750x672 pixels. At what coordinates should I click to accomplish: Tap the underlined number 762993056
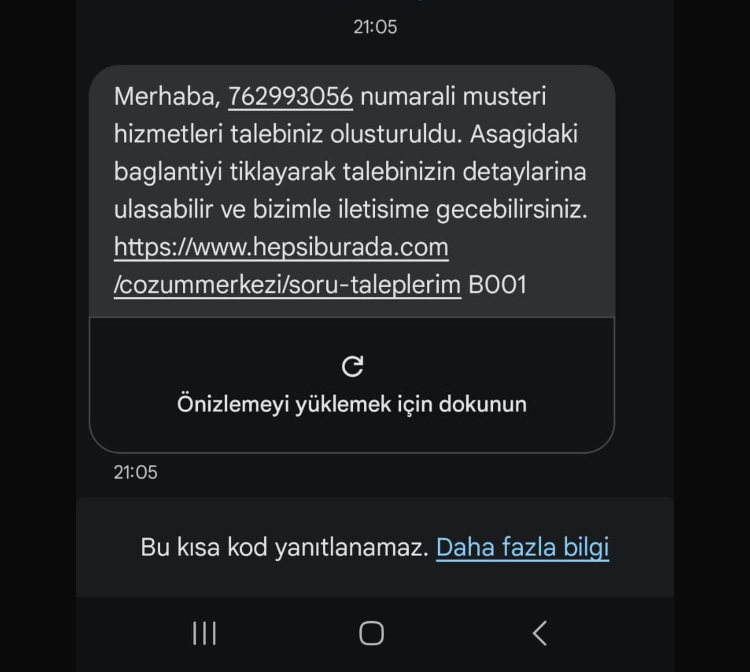tap(290, 97)
